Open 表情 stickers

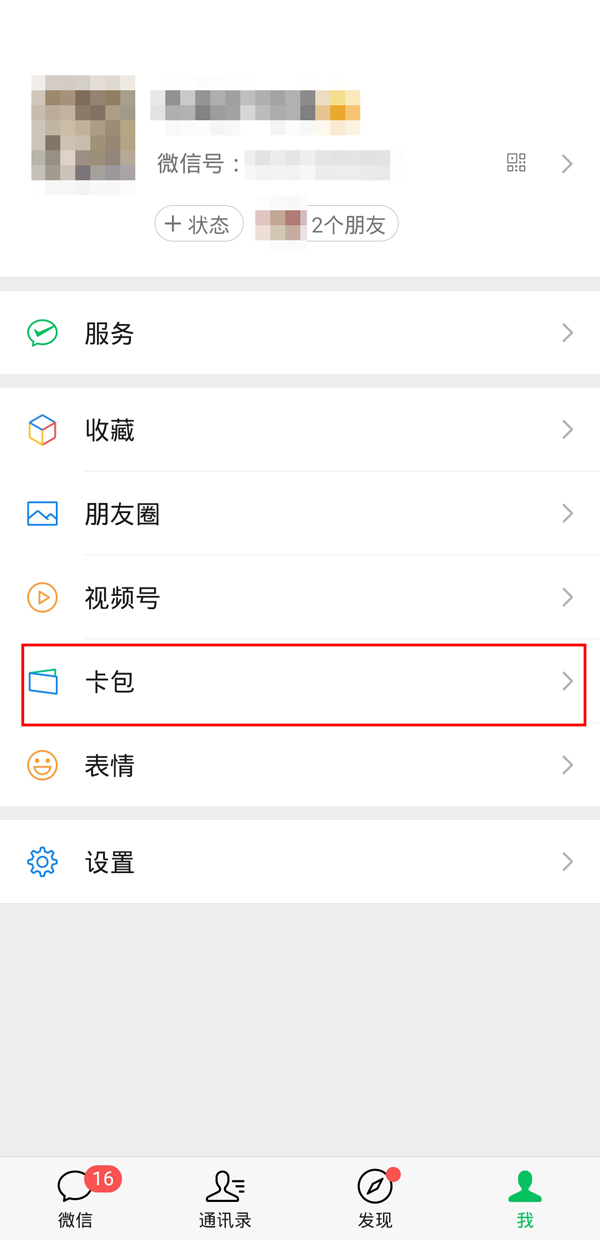tap(300, 766)
